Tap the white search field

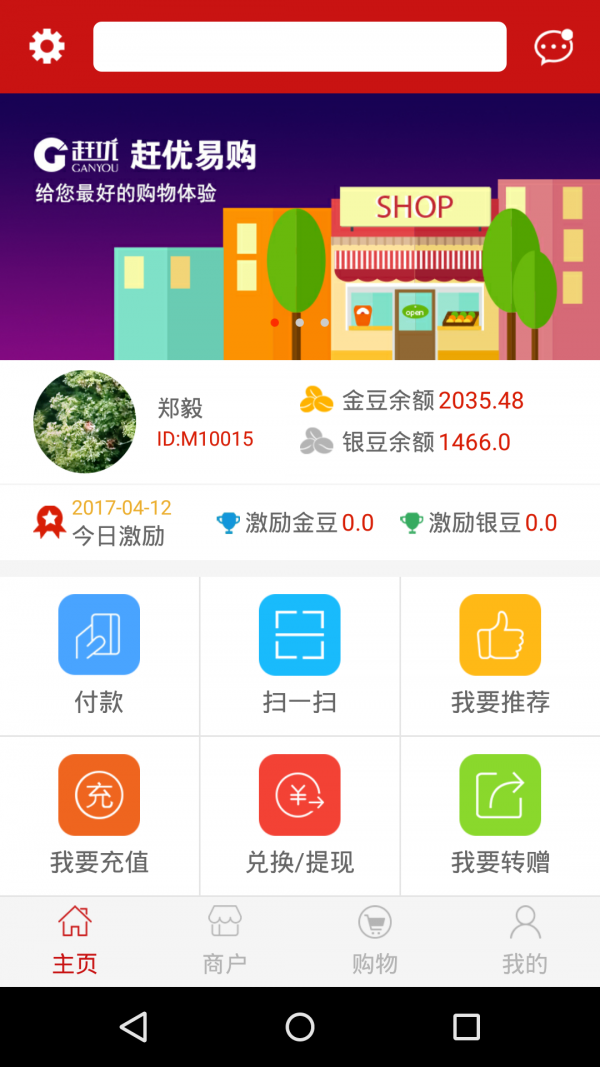pos(300,47)
